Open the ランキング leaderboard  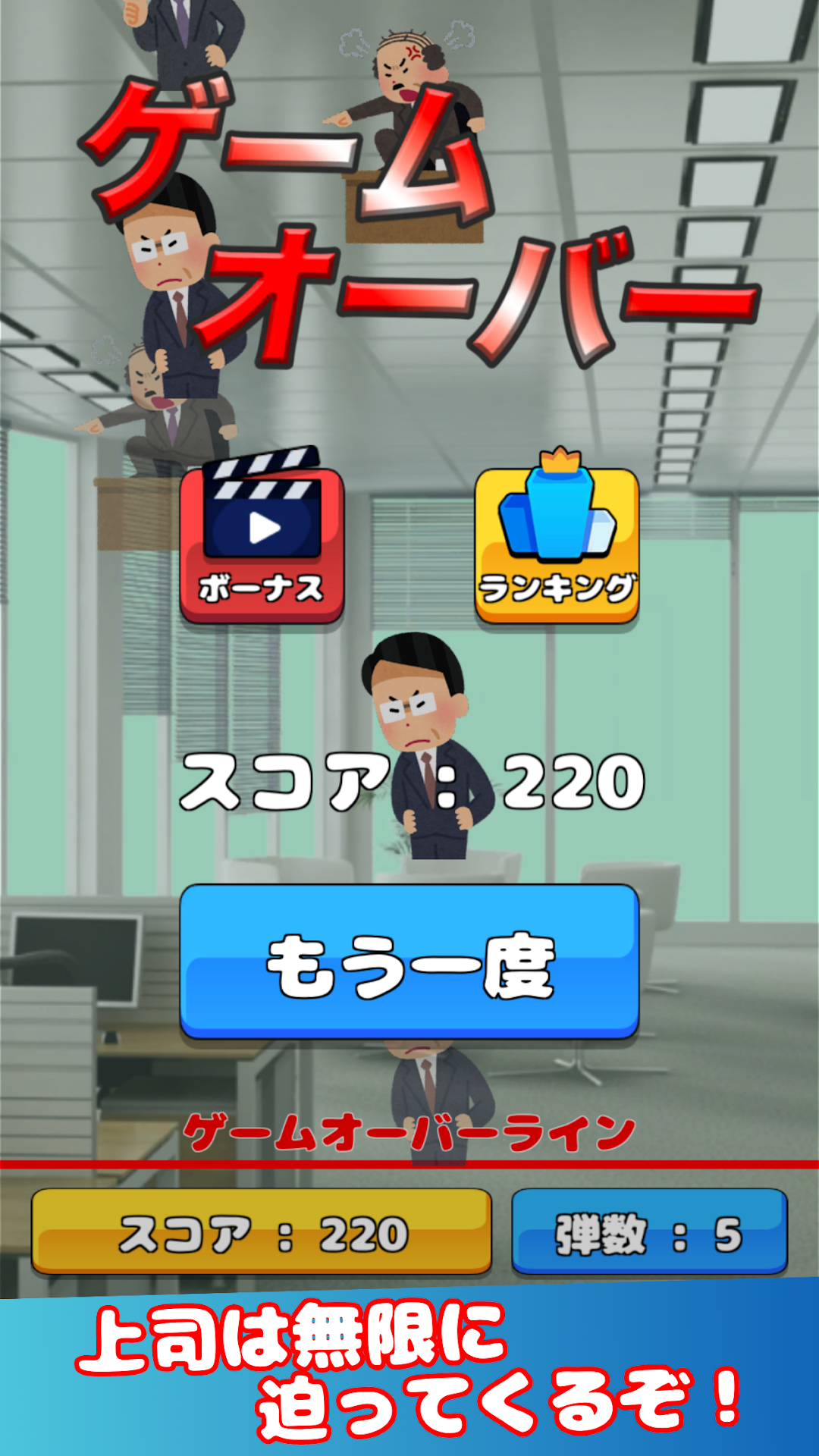point(557,541)
